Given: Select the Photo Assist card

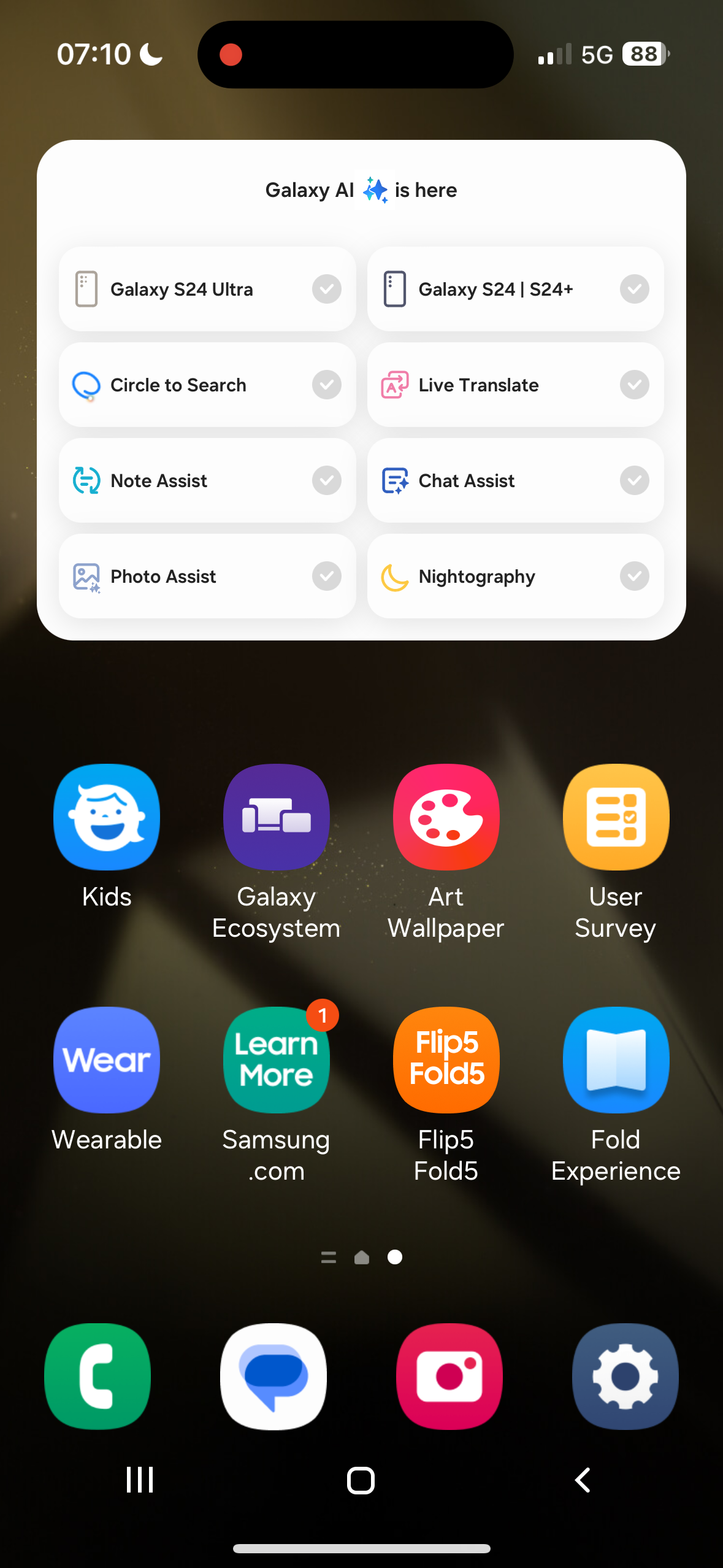Looking at the screenshot, I should [207, 576].
